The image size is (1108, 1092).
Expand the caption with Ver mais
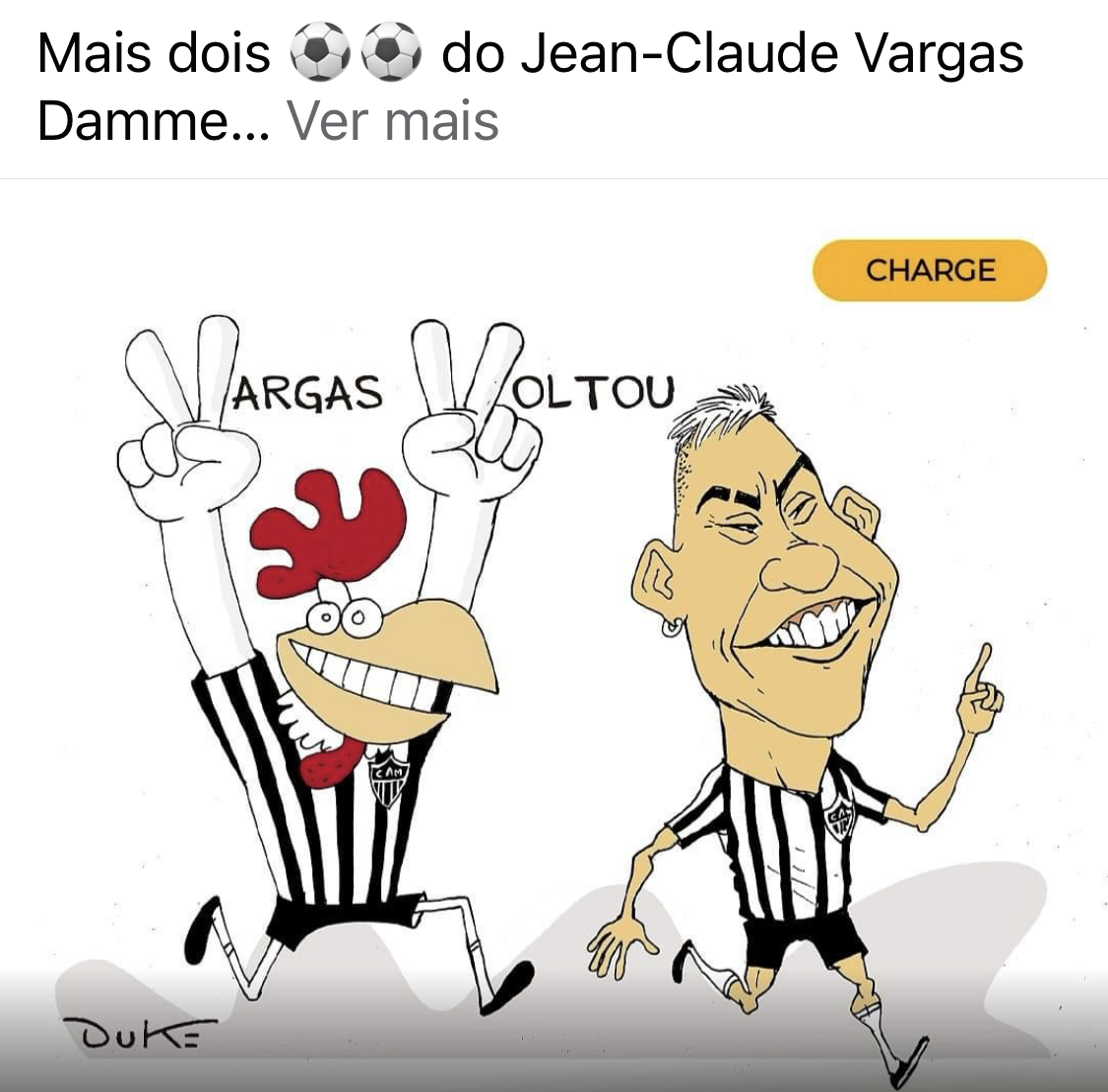click(x=392, y=122)
